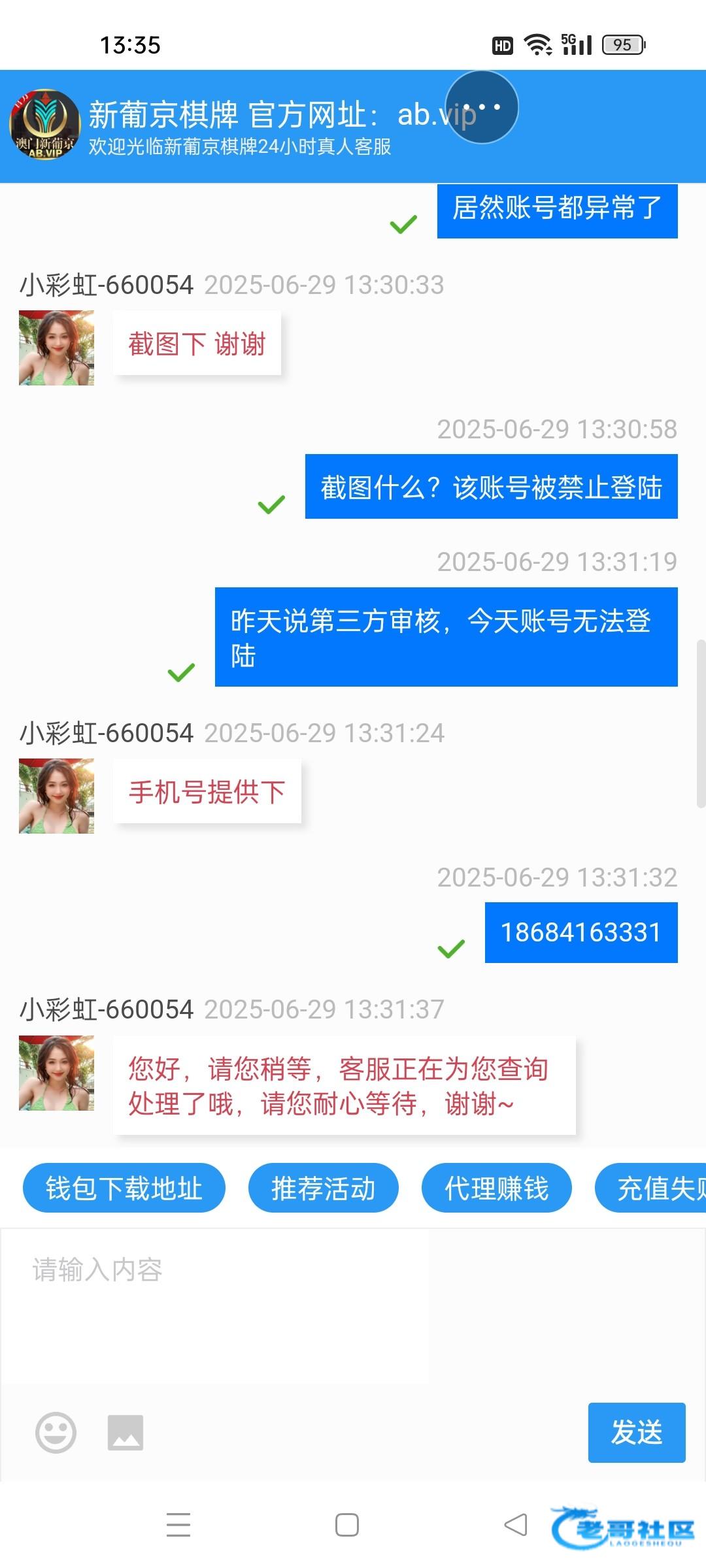Choose the 代理赚钱 chip
This screenshot has width=706, height=1568.
pos(496,1188)
